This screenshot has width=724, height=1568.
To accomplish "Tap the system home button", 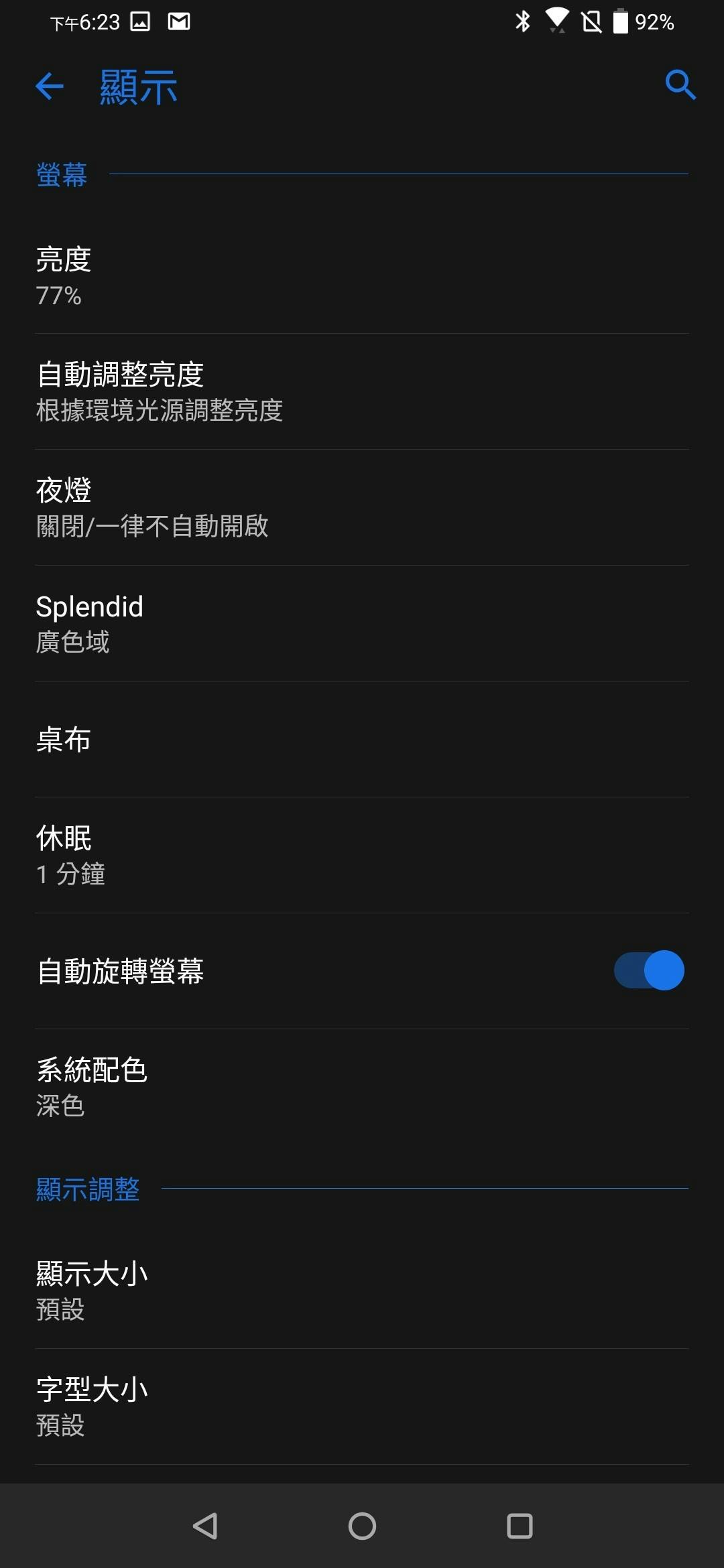I will 362,1526.
